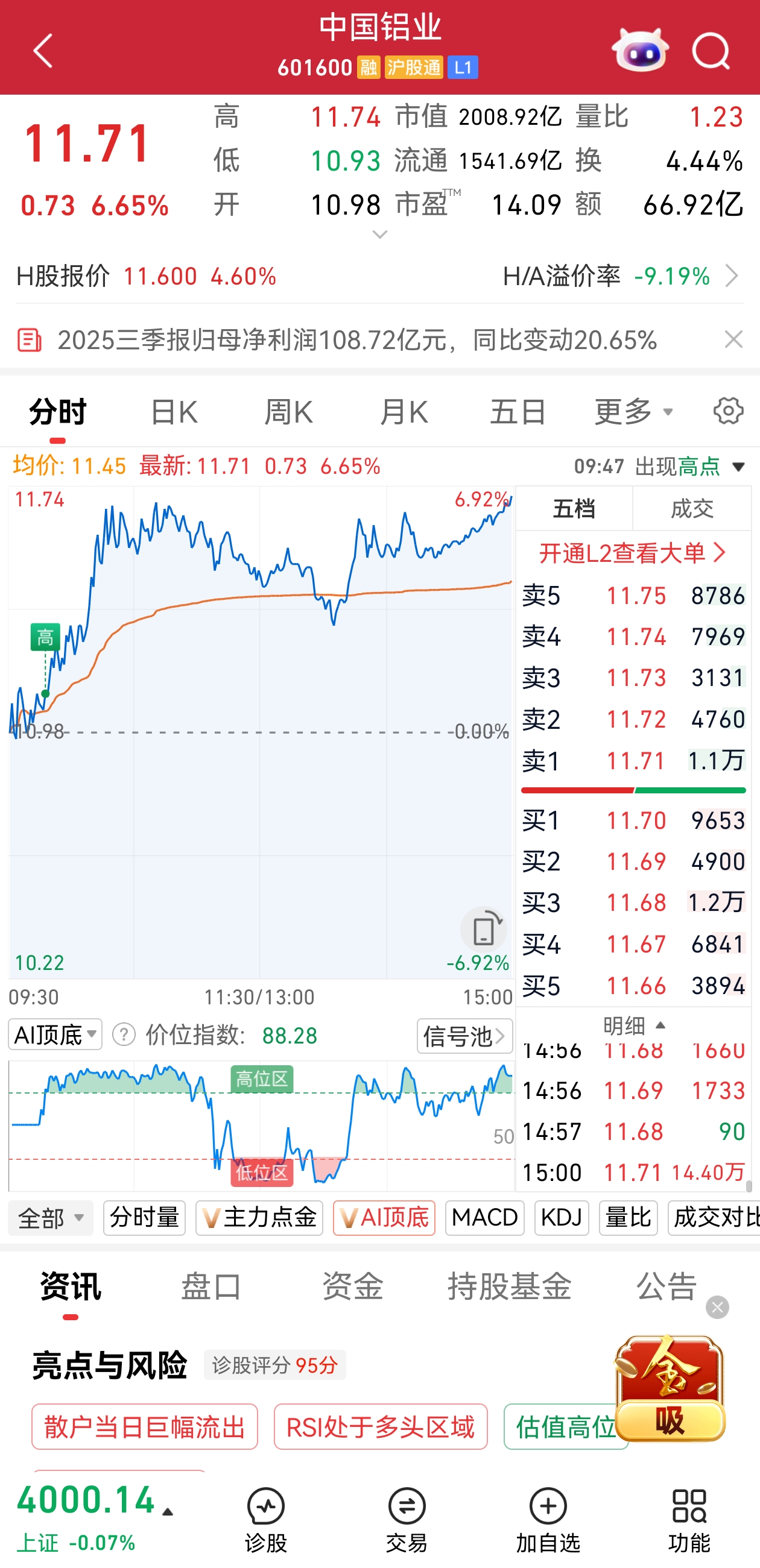Select the 月K chart tab
The height and width of the screenshot is (1568, 760).
coord(403,412)
